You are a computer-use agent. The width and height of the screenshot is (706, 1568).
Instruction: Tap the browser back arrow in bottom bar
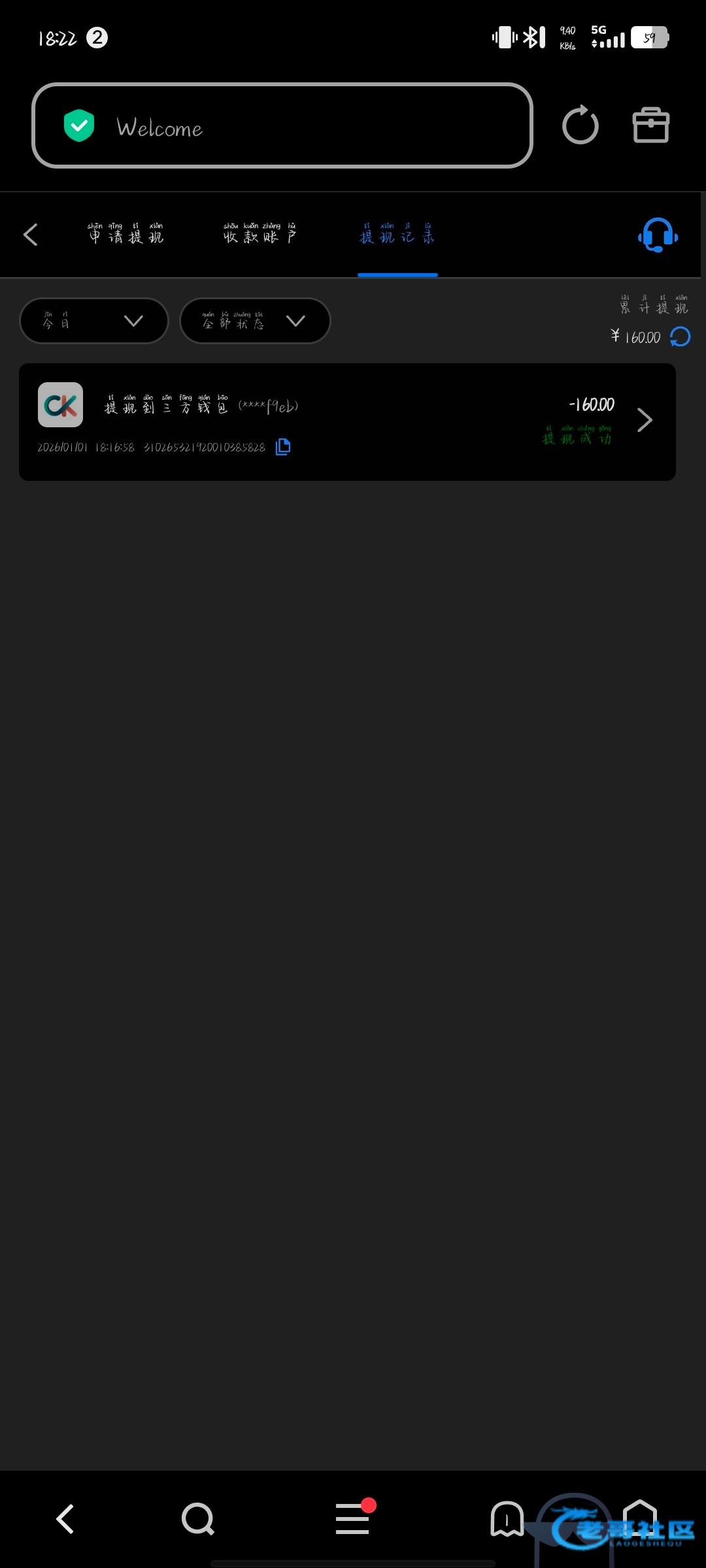tap(65, 1519)
